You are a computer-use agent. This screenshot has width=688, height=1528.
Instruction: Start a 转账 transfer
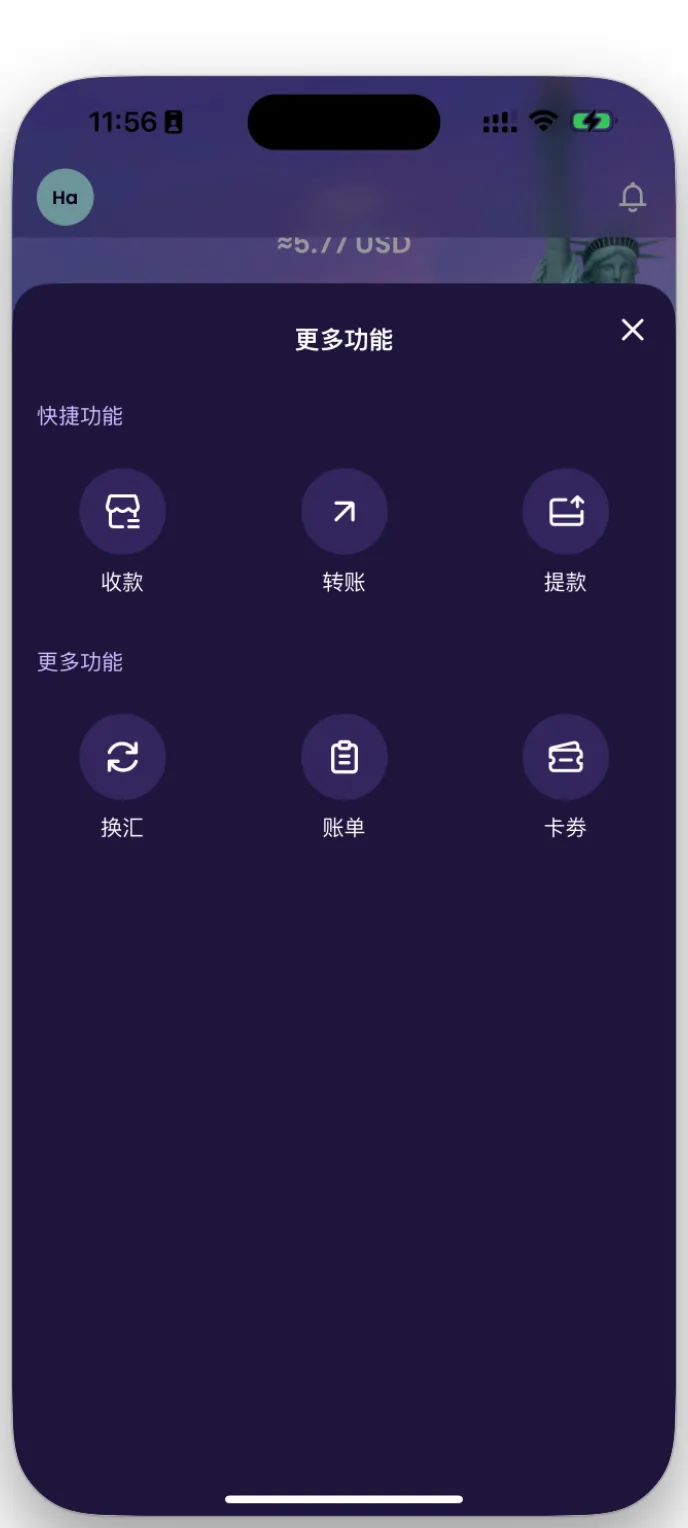click(344, 512)
